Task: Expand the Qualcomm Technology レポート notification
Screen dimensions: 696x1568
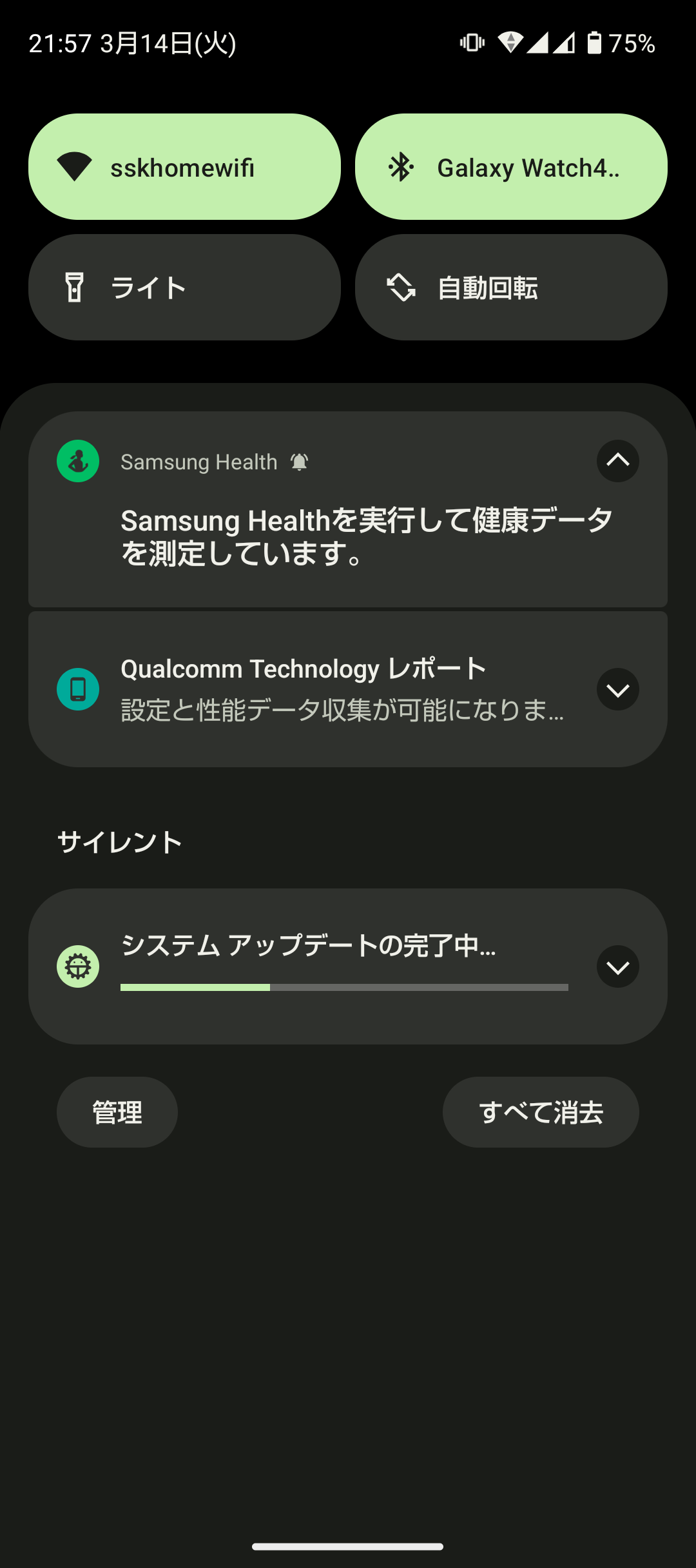Action: coord(617,689)
